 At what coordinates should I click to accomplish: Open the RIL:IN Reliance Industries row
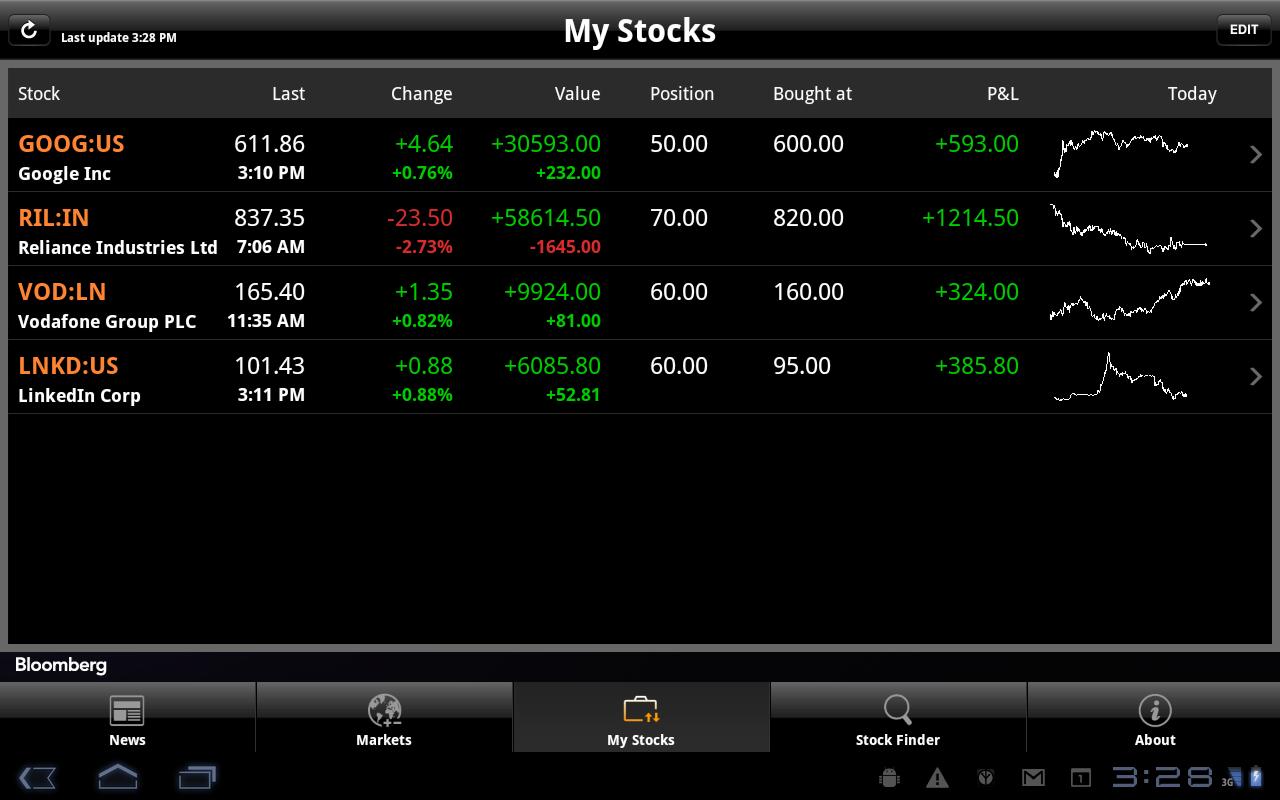[x=640, y=229]
